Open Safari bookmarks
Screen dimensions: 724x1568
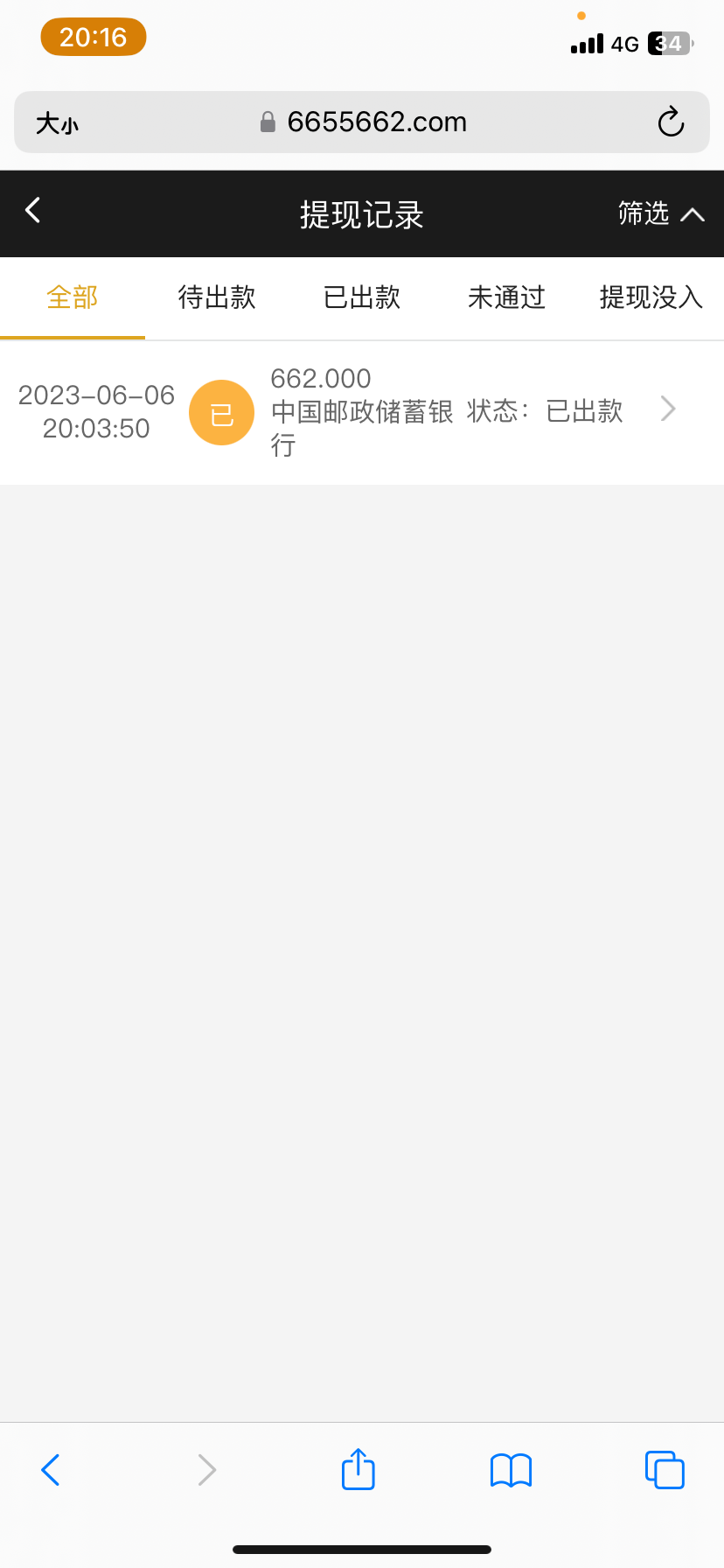(511, 1470)
